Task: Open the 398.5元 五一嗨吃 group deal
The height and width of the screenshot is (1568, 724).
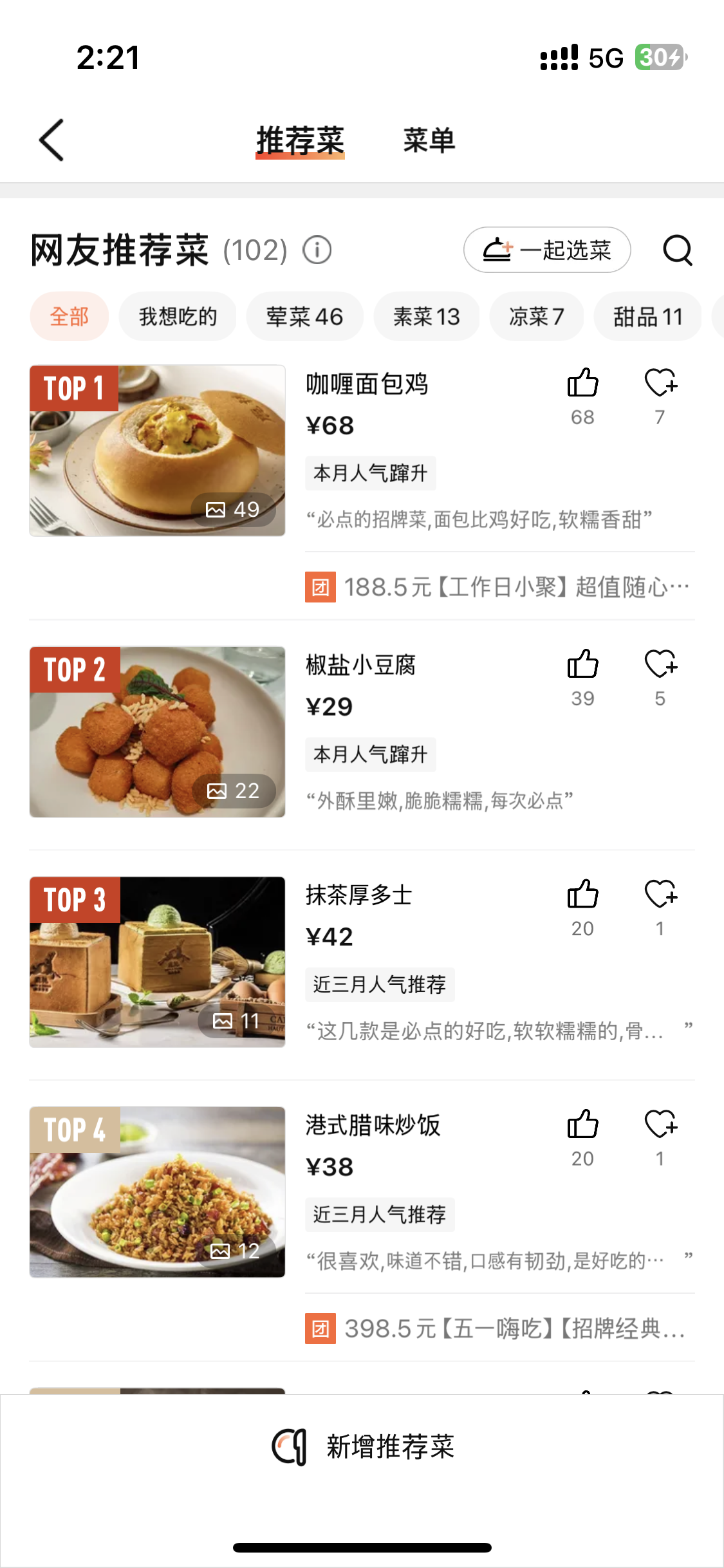Action: click(x=499, y=1329)
